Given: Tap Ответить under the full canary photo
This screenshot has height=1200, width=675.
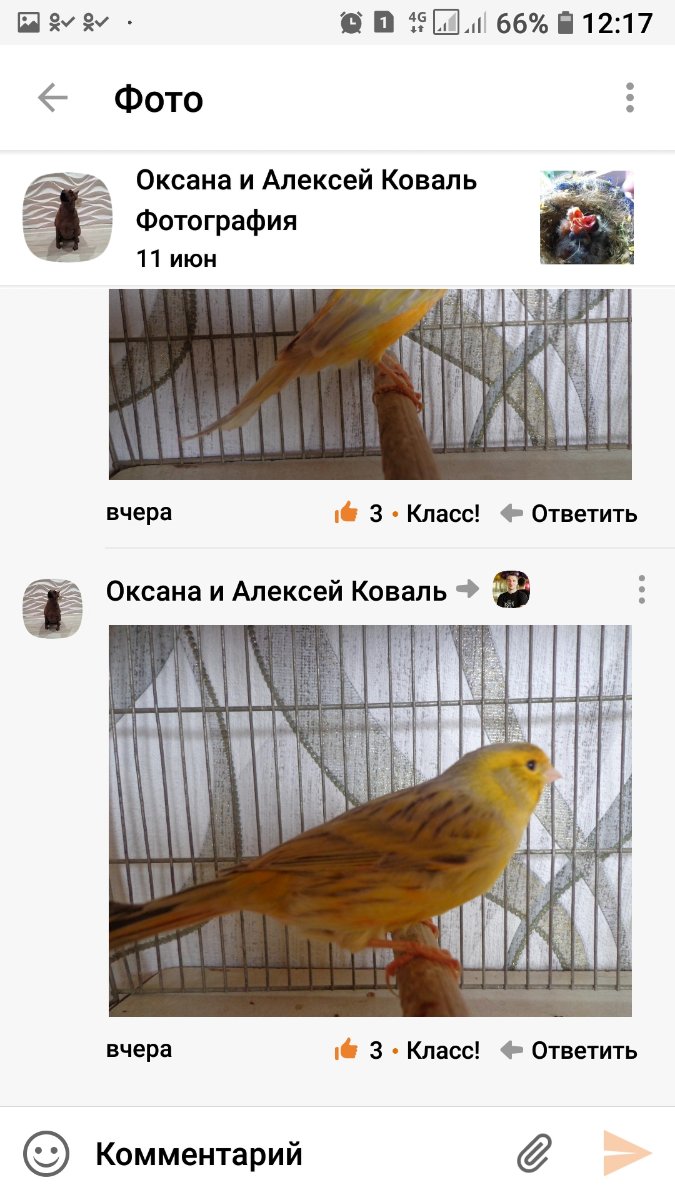Looking at the screenshot, I should tap(569, 1051).
